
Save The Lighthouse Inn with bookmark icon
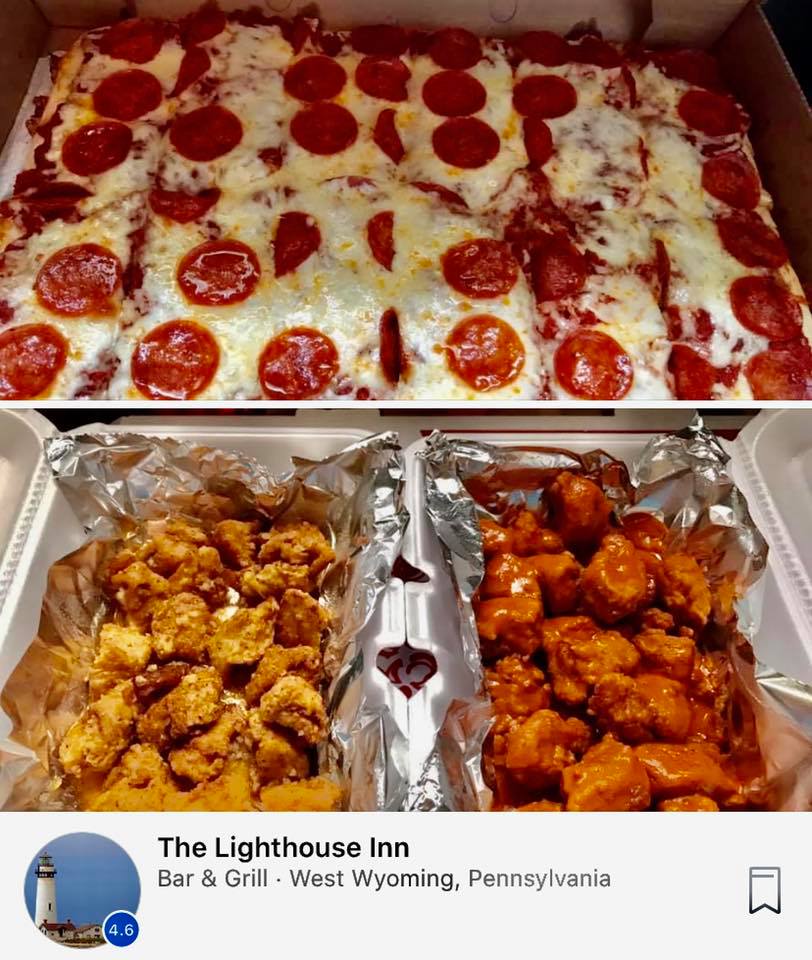click(x=764, y=889)
